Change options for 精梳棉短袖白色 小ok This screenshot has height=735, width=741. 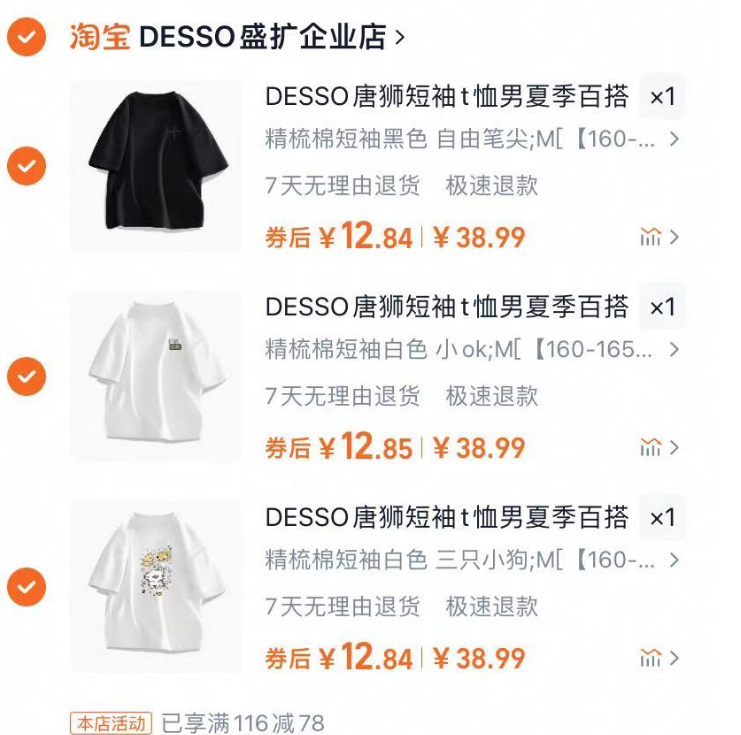click(x=470, y=350)
